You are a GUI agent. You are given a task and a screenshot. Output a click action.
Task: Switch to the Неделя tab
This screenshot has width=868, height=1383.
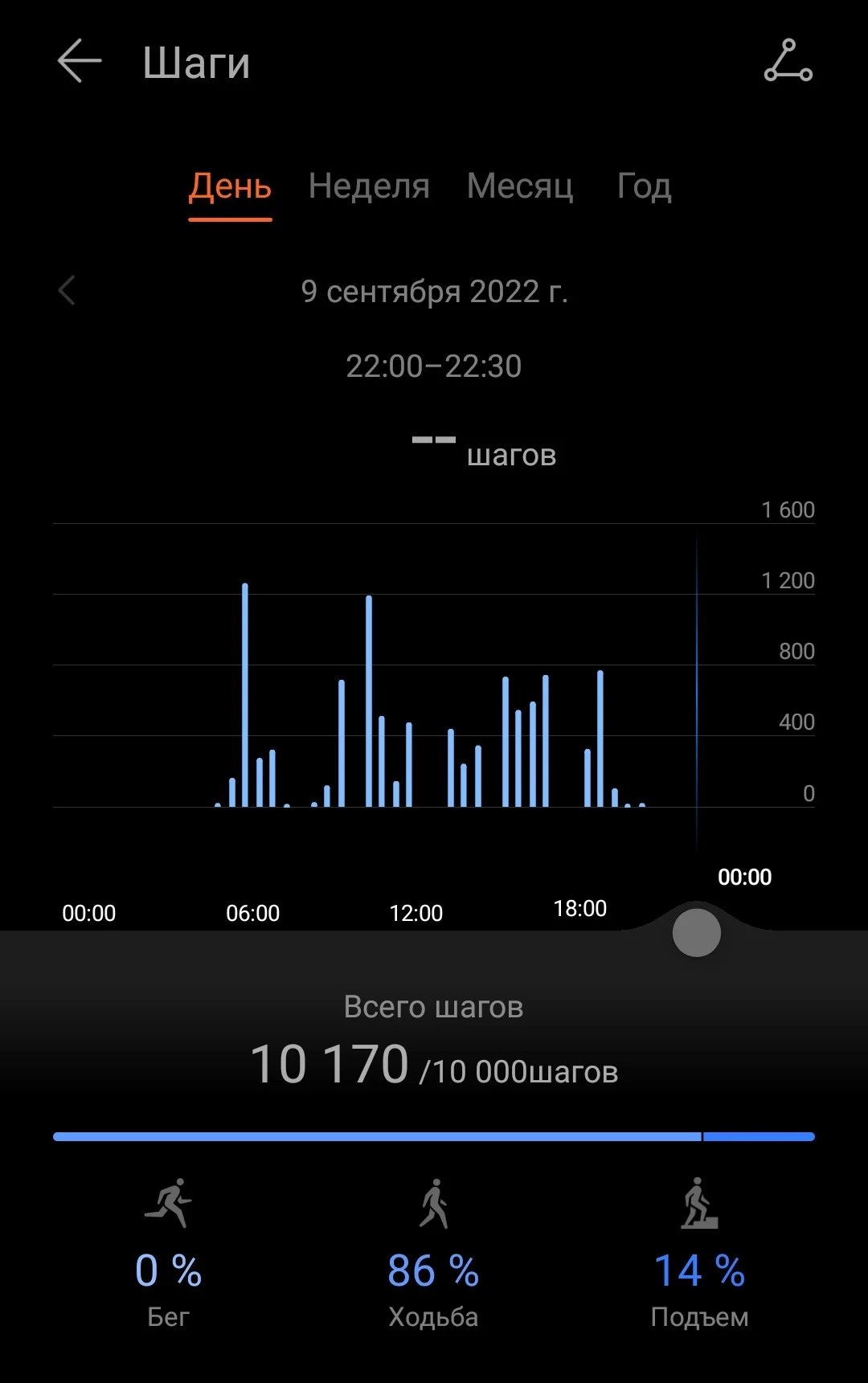coord(369,186)
